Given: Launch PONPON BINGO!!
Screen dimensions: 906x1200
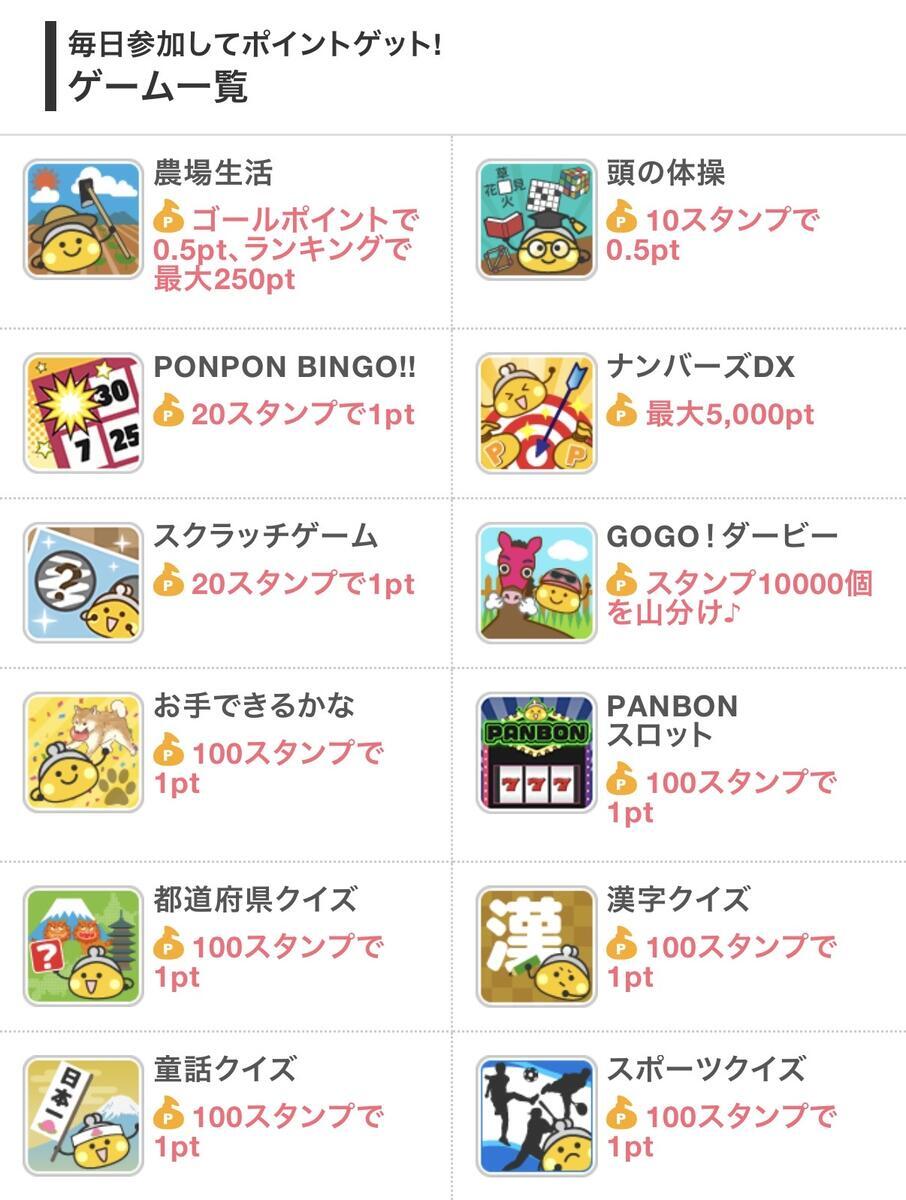Looking at the screenshot, I should (226, 413).
